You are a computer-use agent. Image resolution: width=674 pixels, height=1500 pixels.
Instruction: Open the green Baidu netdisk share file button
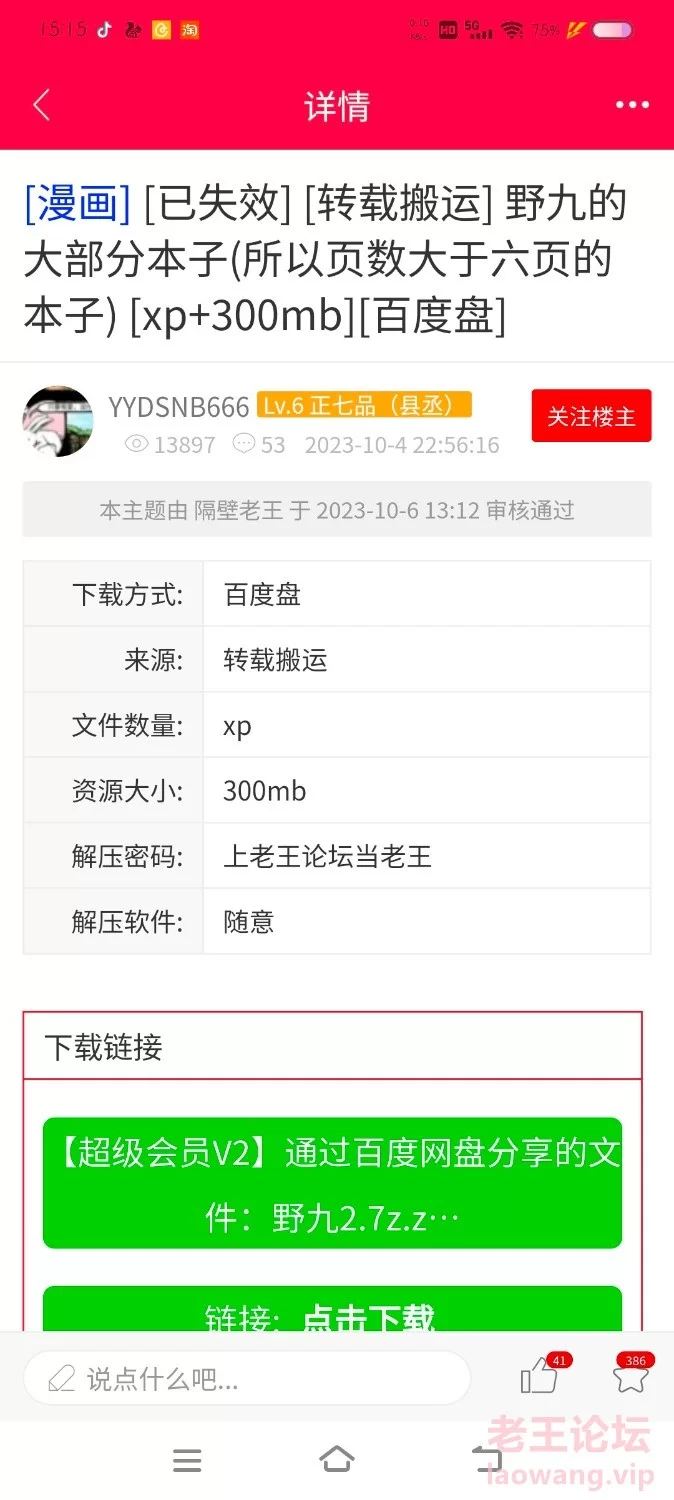tap(332, 1183)
